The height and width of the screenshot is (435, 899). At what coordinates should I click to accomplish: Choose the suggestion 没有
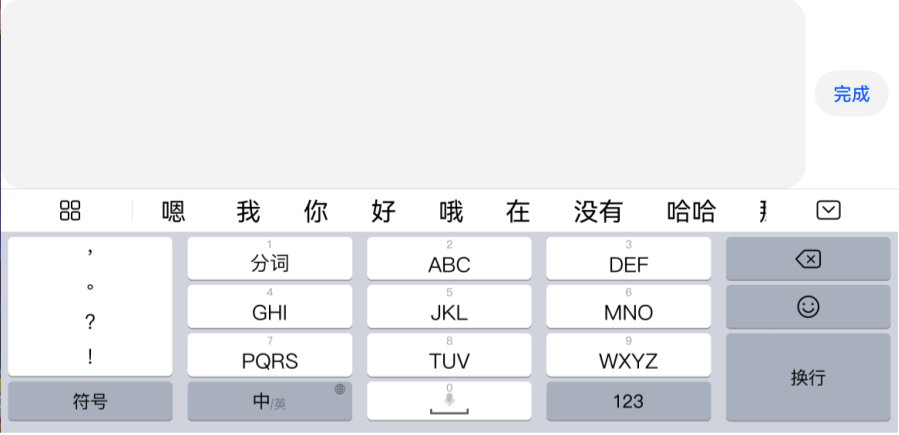tap(598, 211)
